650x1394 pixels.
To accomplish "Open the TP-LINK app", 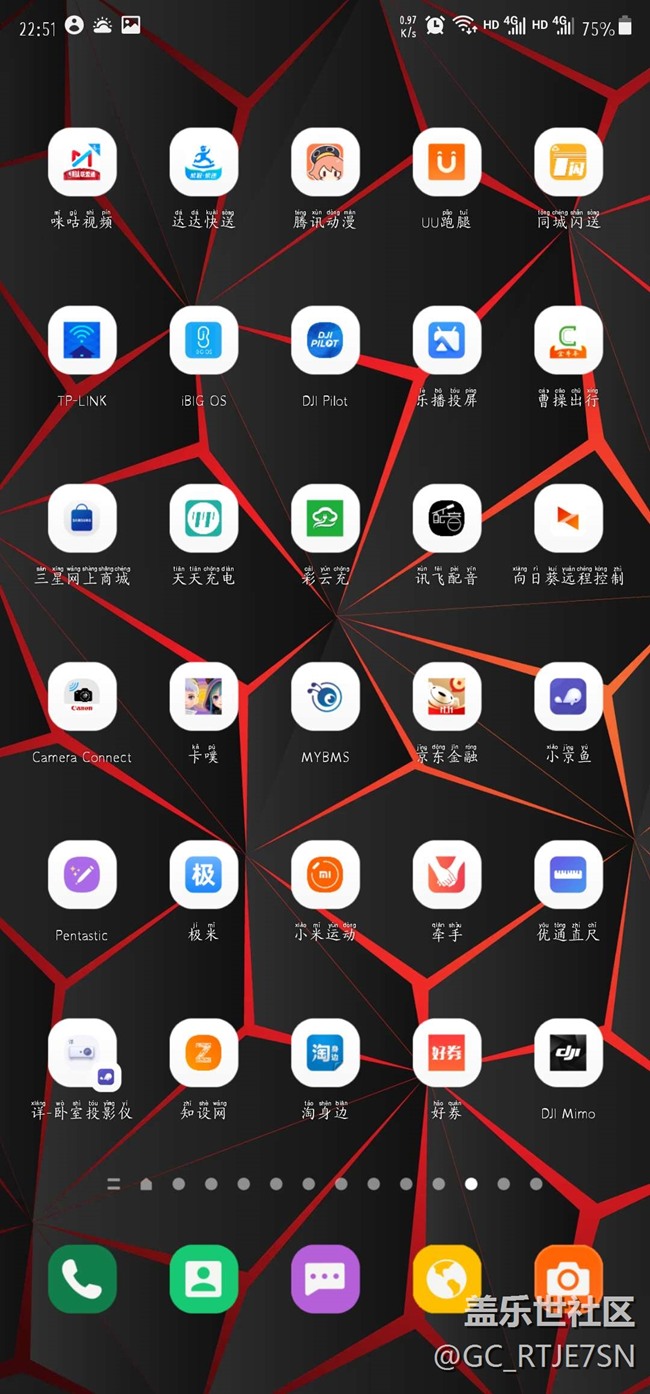I will click(82, 341).
